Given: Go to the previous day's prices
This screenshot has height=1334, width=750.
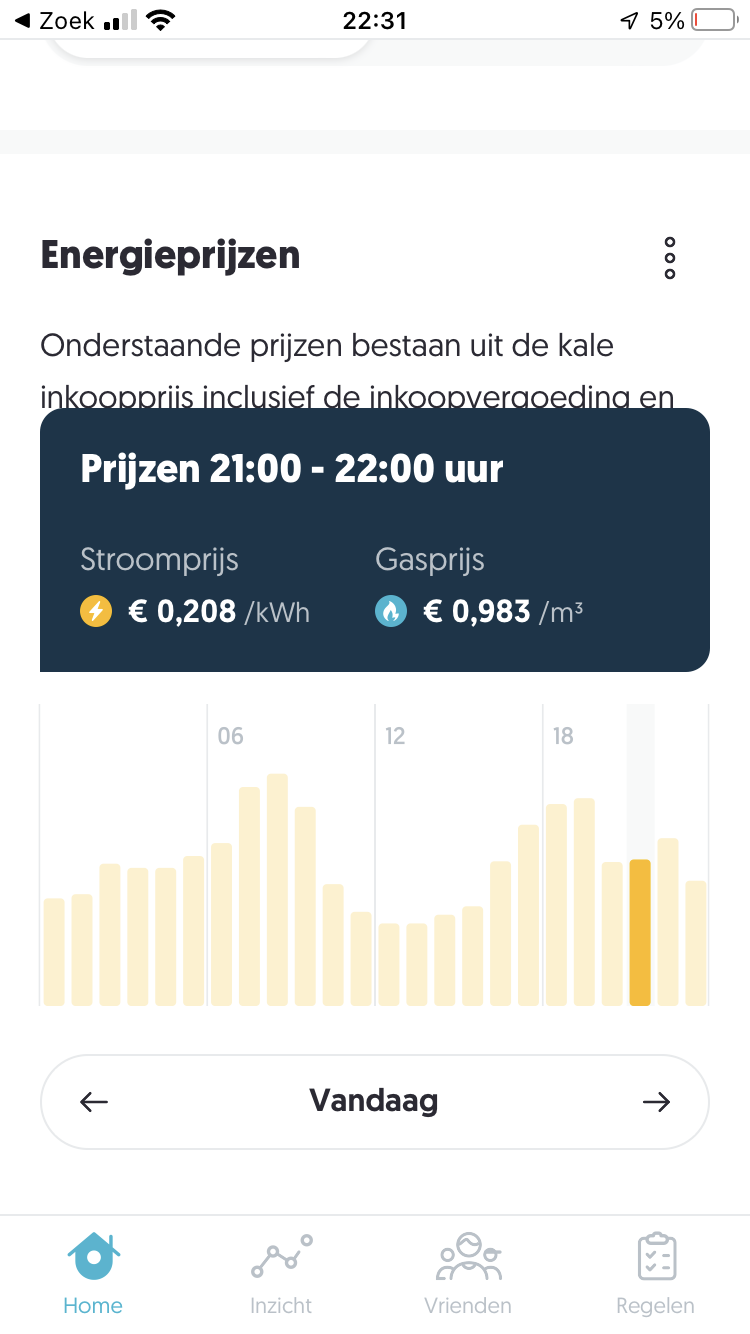Looking at the screenshot, I should pos(94,1102).
